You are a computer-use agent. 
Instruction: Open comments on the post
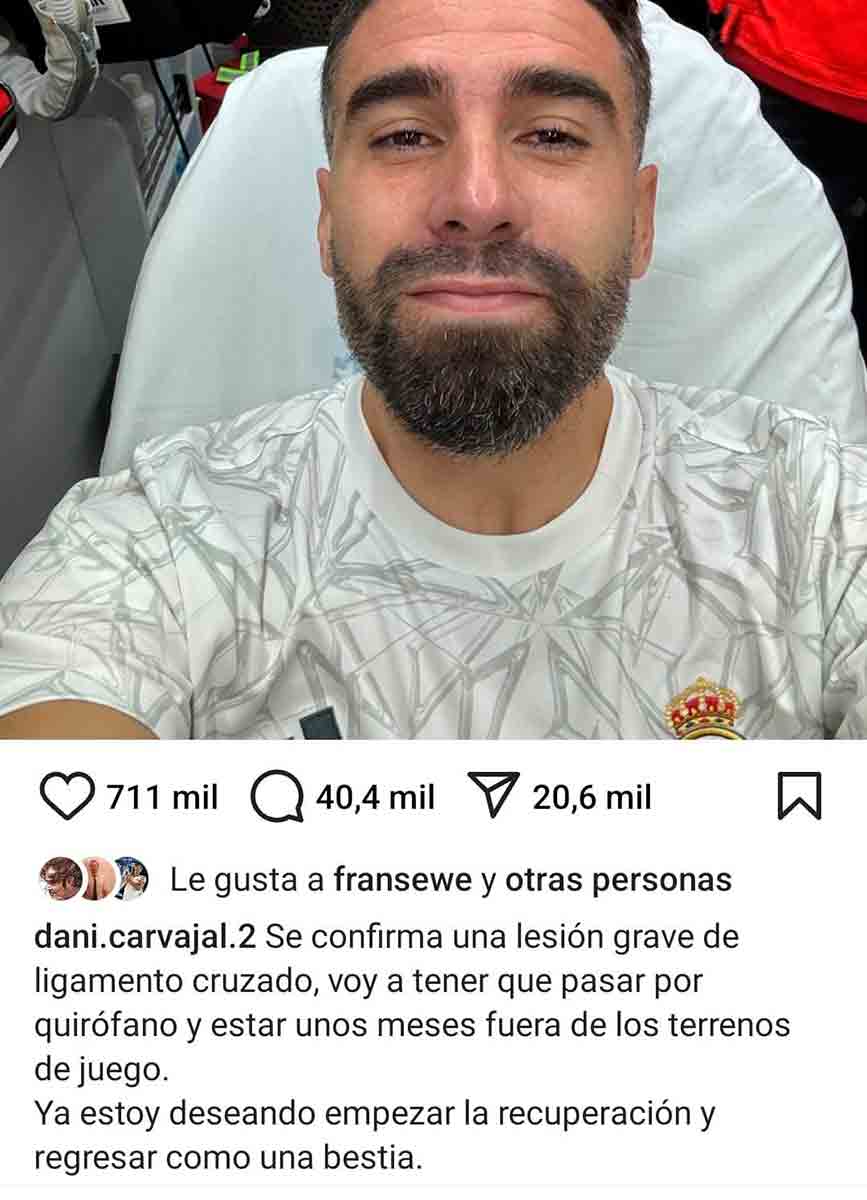278,797
